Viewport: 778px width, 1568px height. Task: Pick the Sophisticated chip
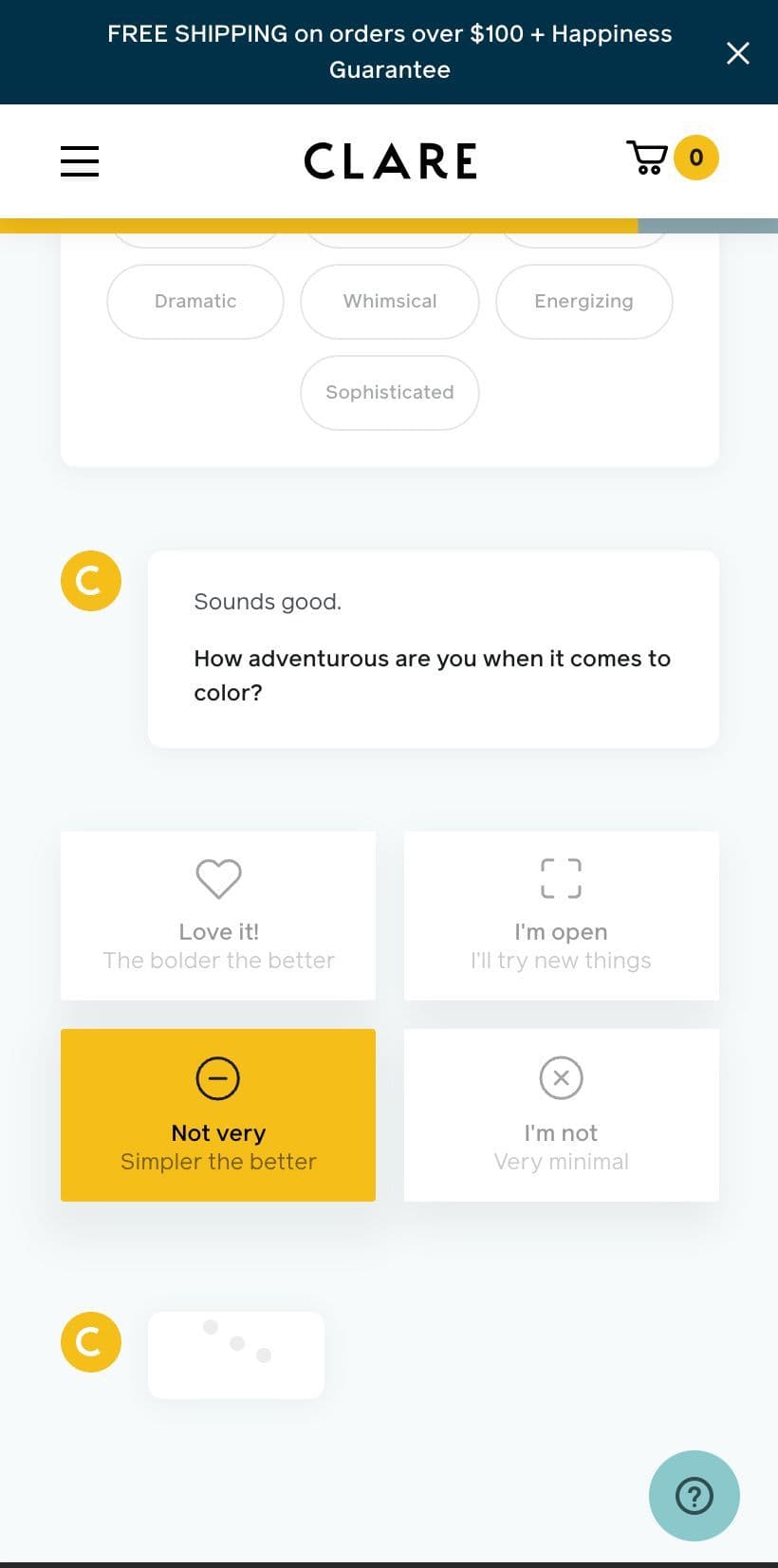[390, 392]
